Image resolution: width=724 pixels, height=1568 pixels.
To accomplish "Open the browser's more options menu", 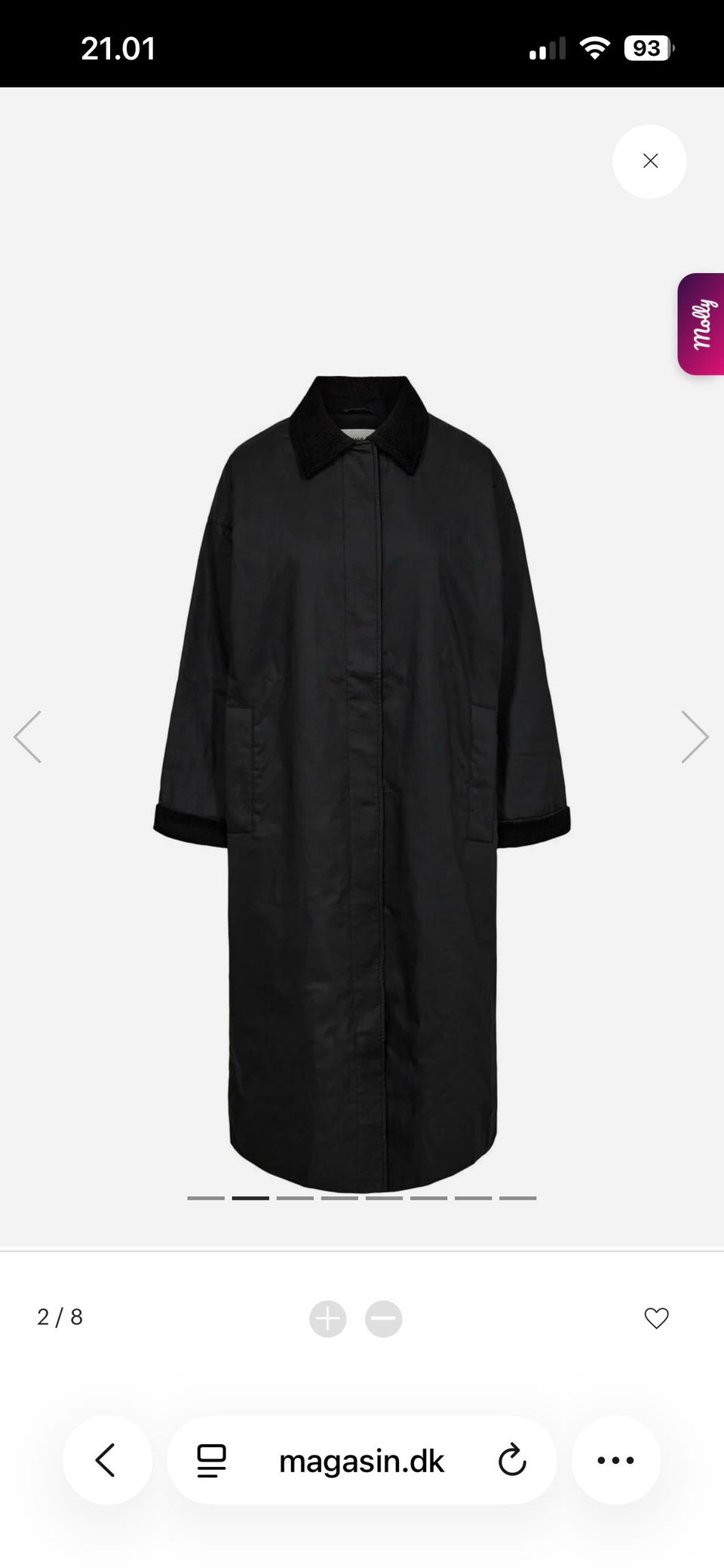I will 615,1460.
